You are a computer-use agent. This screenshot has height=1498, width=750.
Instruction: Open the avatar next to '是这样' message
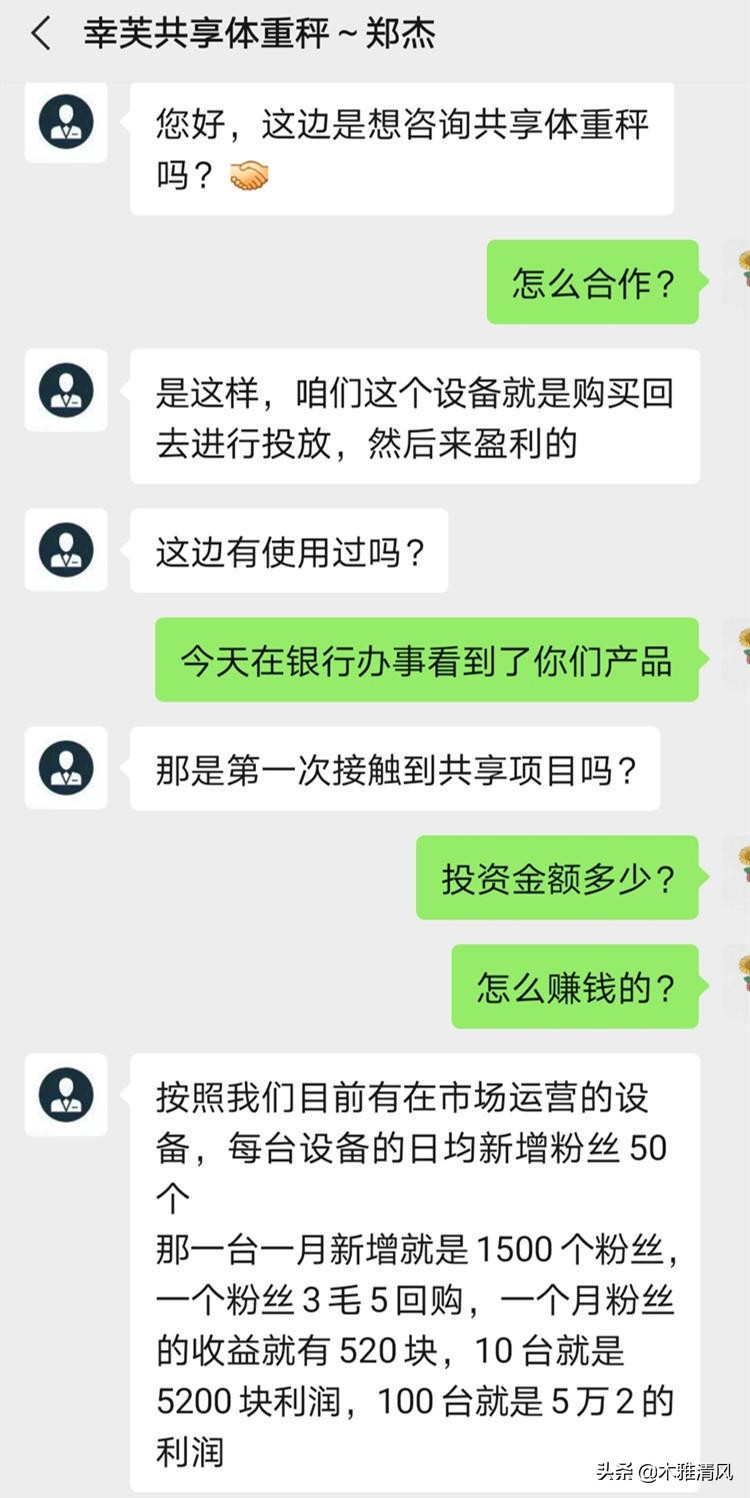click(x=66, y=391)
